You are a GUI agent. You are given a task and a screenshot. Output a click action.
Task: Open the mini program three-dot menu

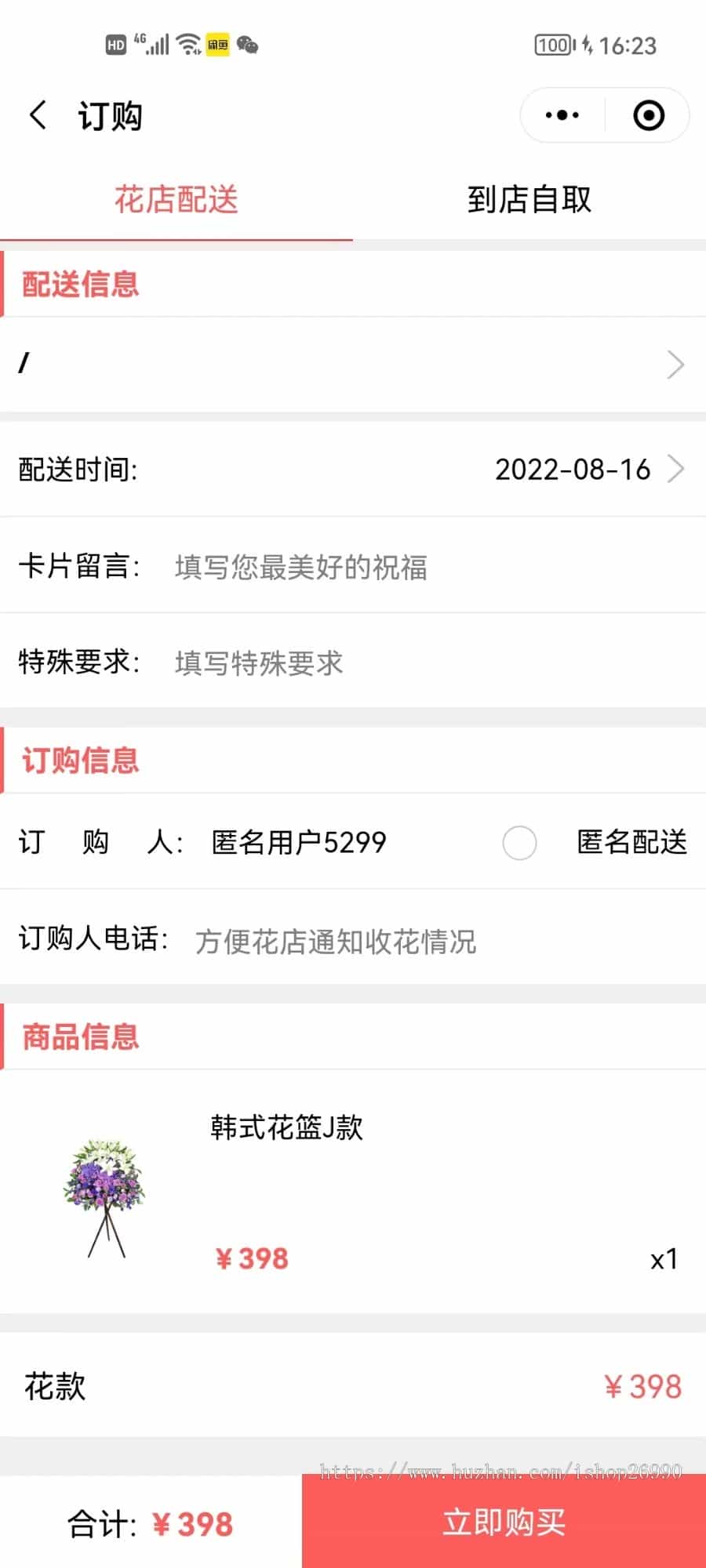(x=562, y=115)
